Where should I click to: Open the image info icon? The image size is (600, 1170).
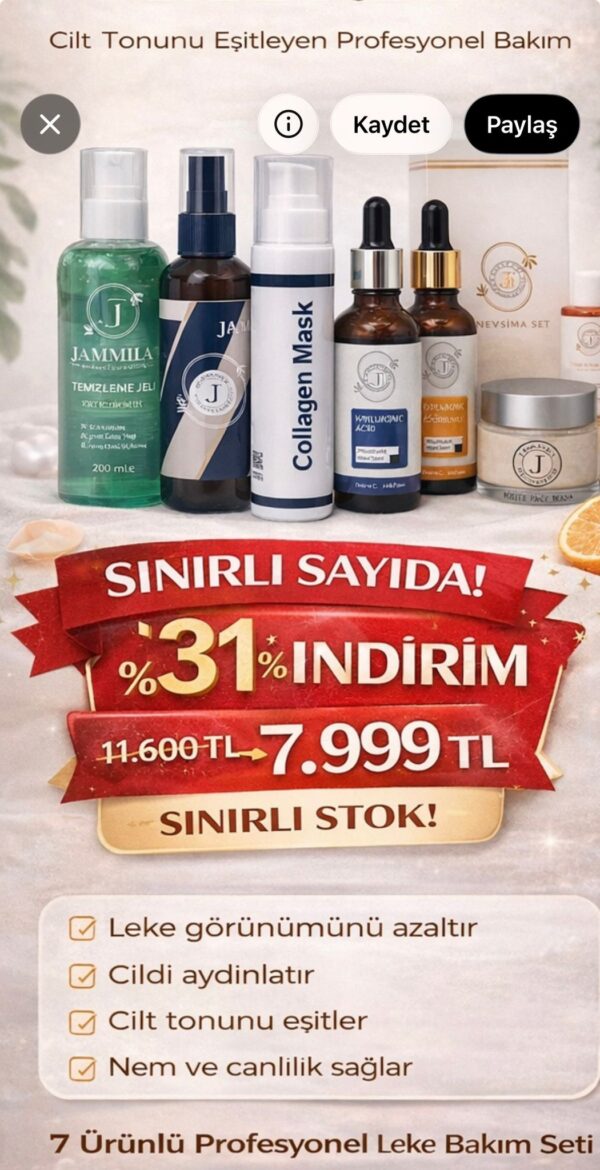tap(288, 124)
